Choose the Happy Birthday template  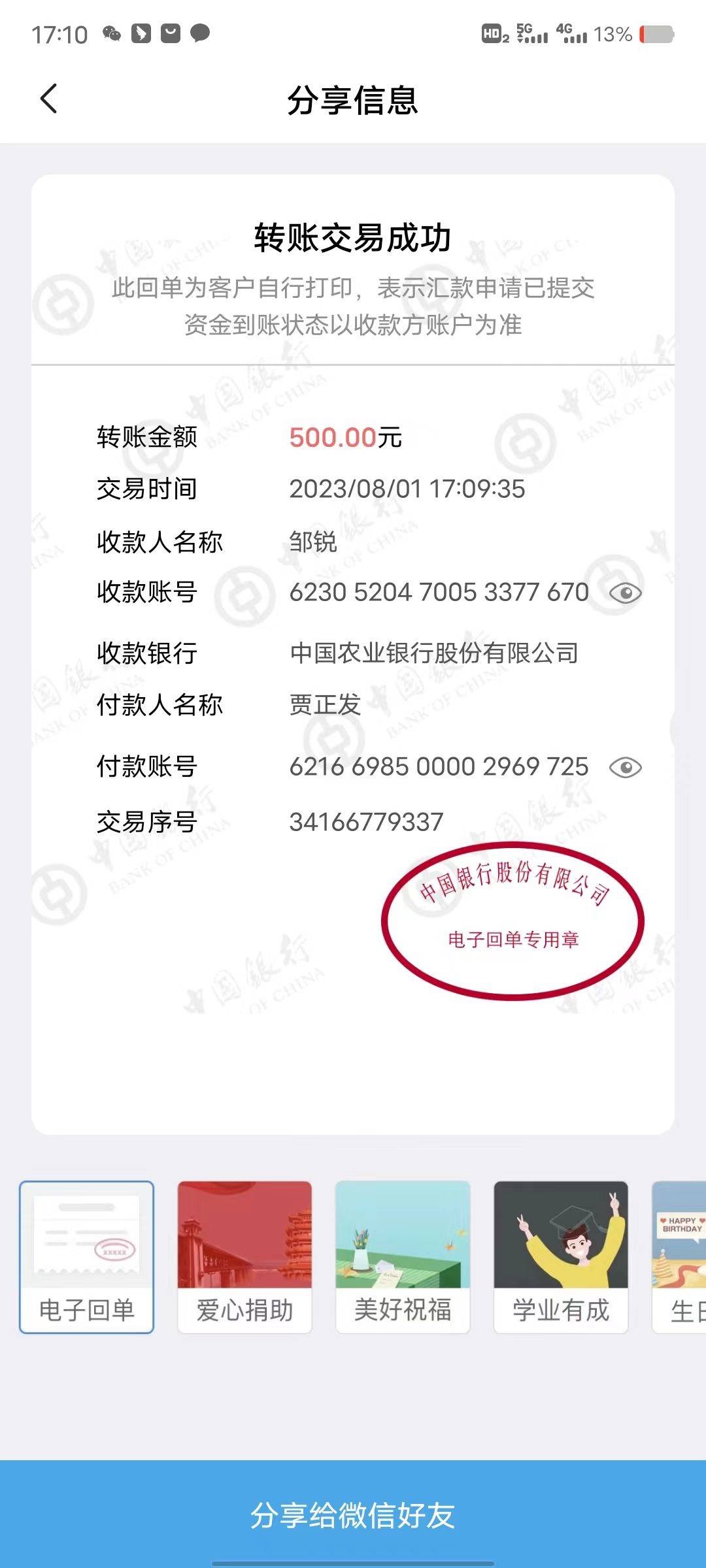point(680,1257)
